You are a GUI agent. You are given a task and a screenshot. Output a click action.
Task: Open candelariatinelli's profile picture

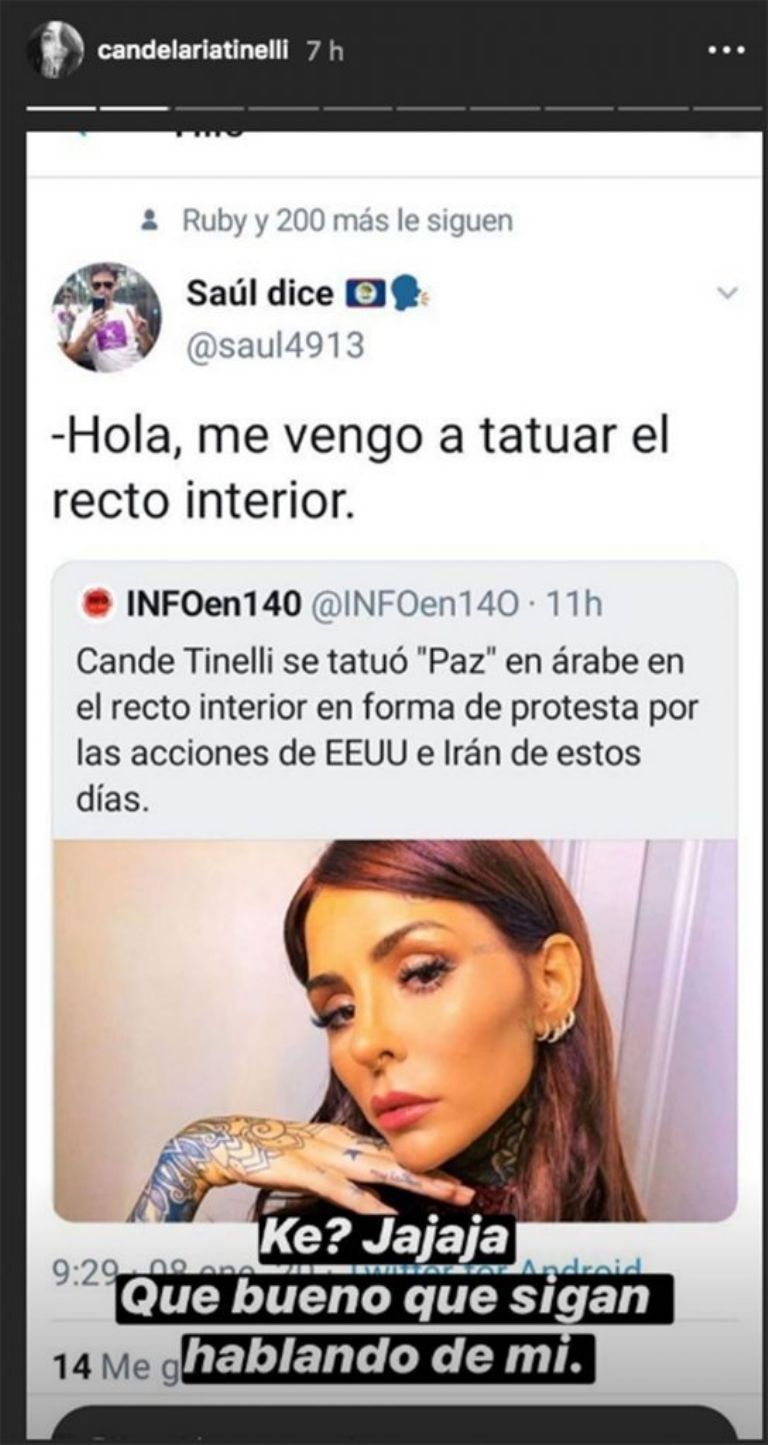[55, 50]
